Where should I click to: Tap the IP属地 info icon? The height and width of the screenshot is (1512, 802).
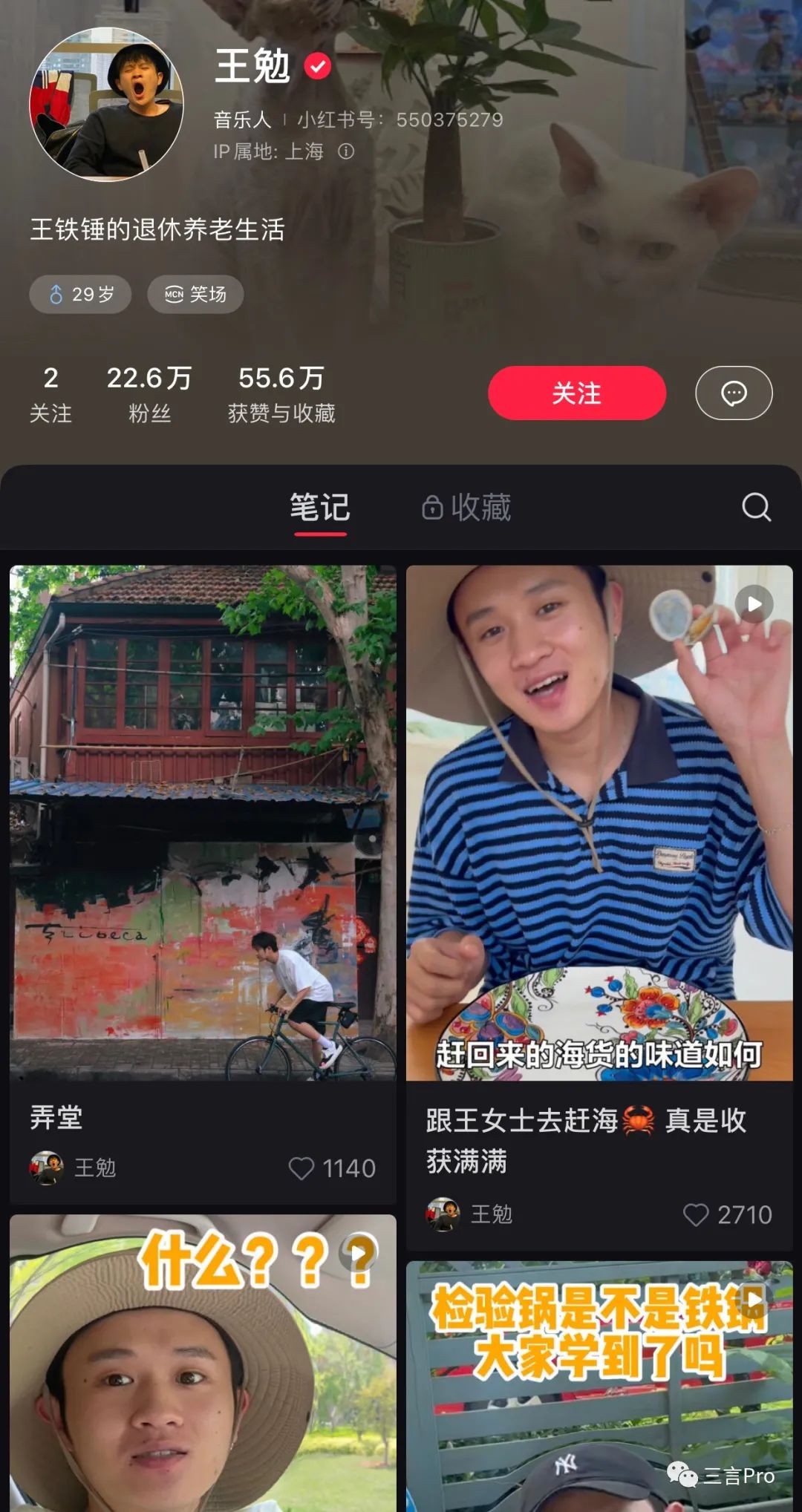(346, 151)
